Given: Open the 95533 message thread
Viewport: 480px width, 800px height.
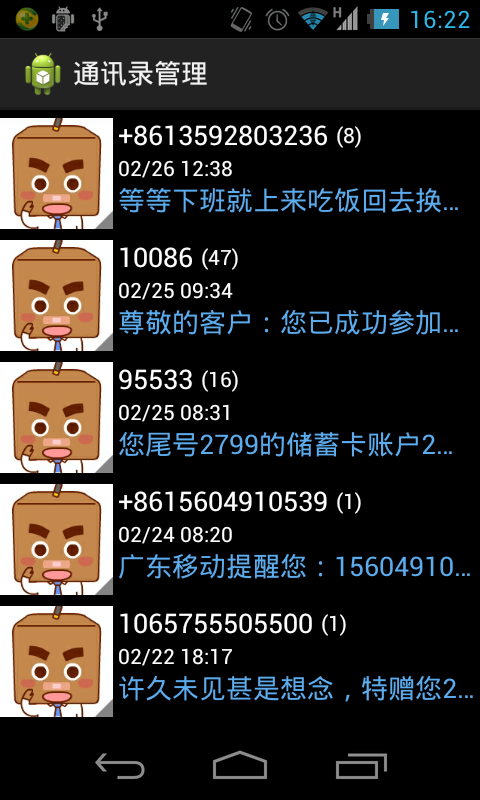Looking at the screenshot, I should coord(240,417).
